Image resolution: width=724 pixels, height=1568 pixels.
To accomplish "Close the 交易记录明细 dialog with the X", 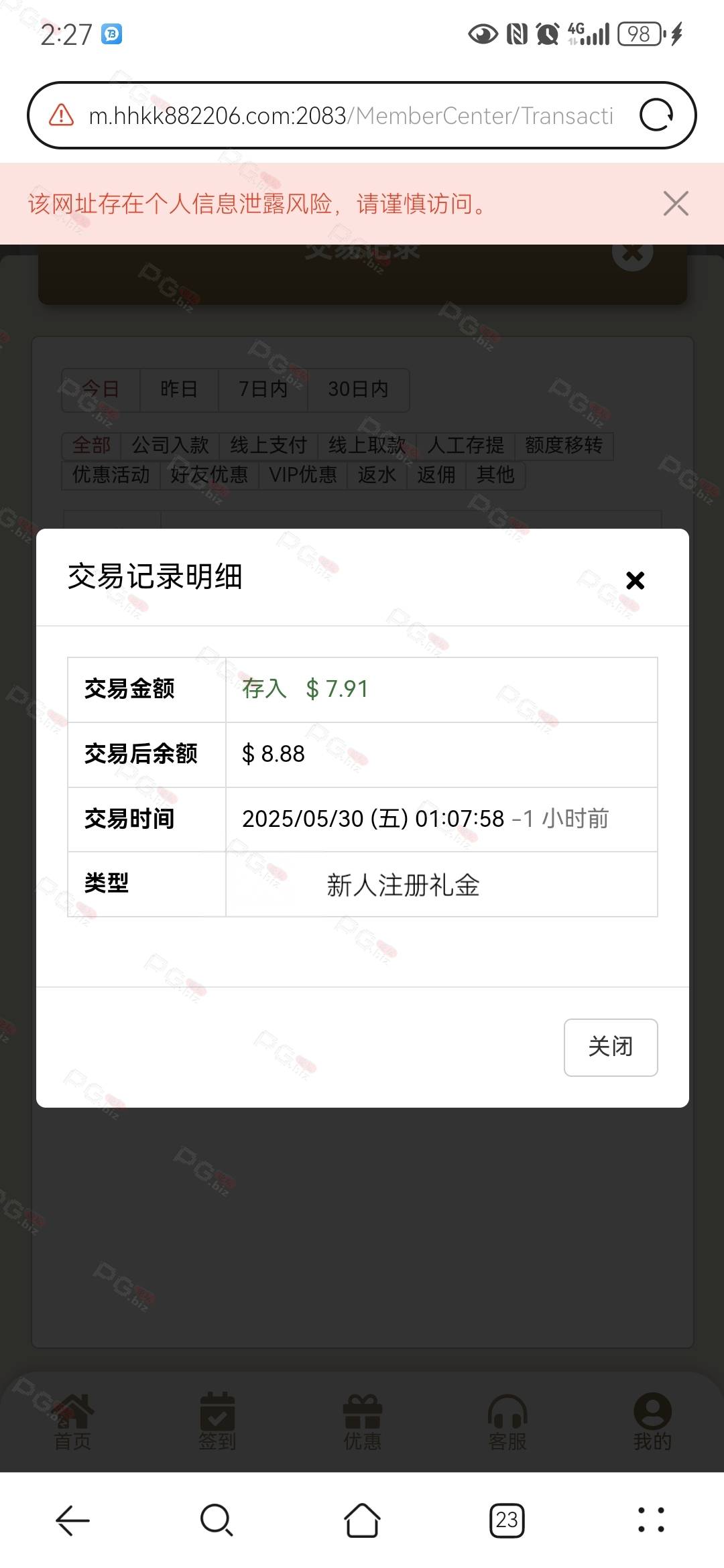I will (635, 580).
